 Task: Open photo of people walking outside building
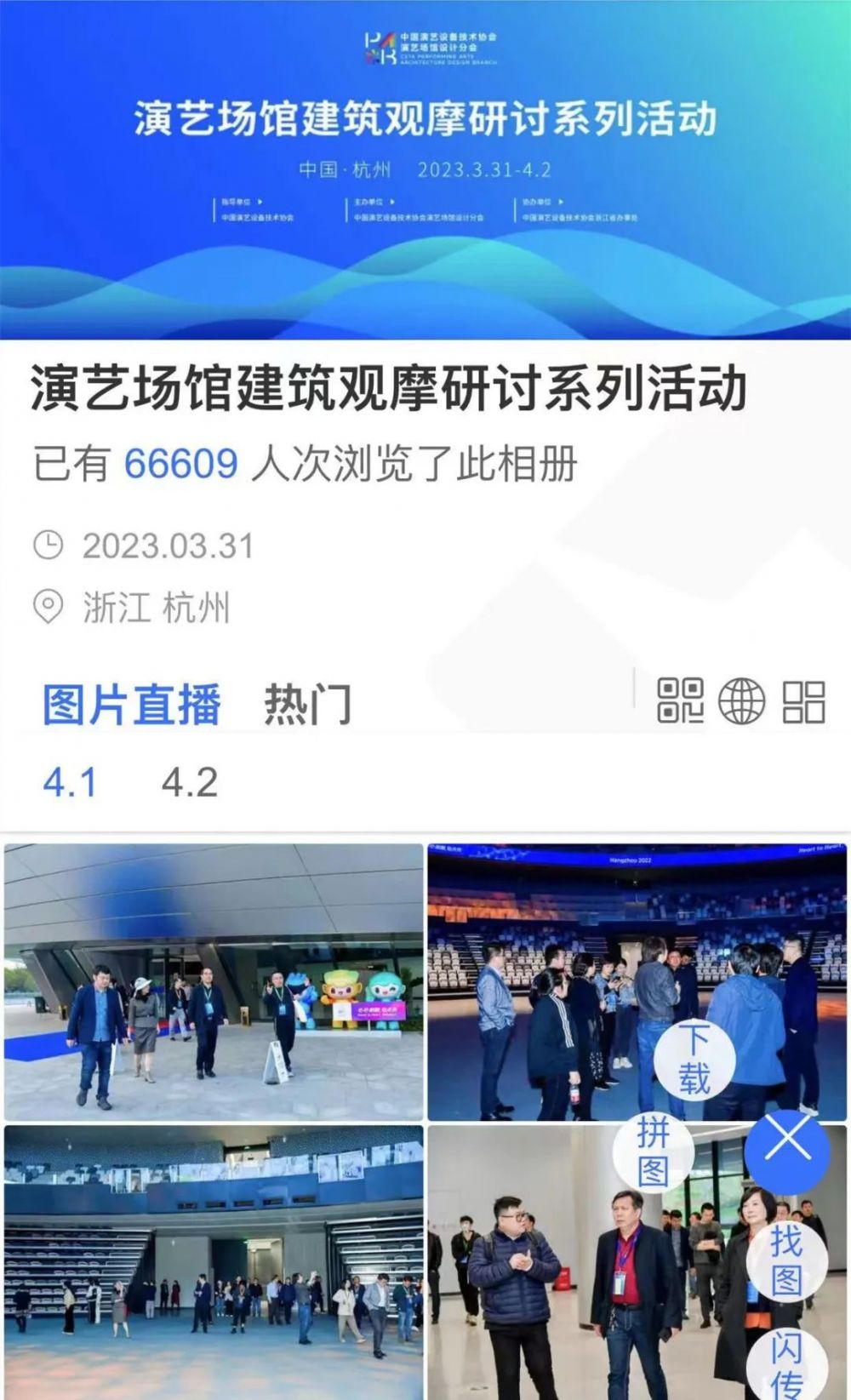tap(214, 982)
